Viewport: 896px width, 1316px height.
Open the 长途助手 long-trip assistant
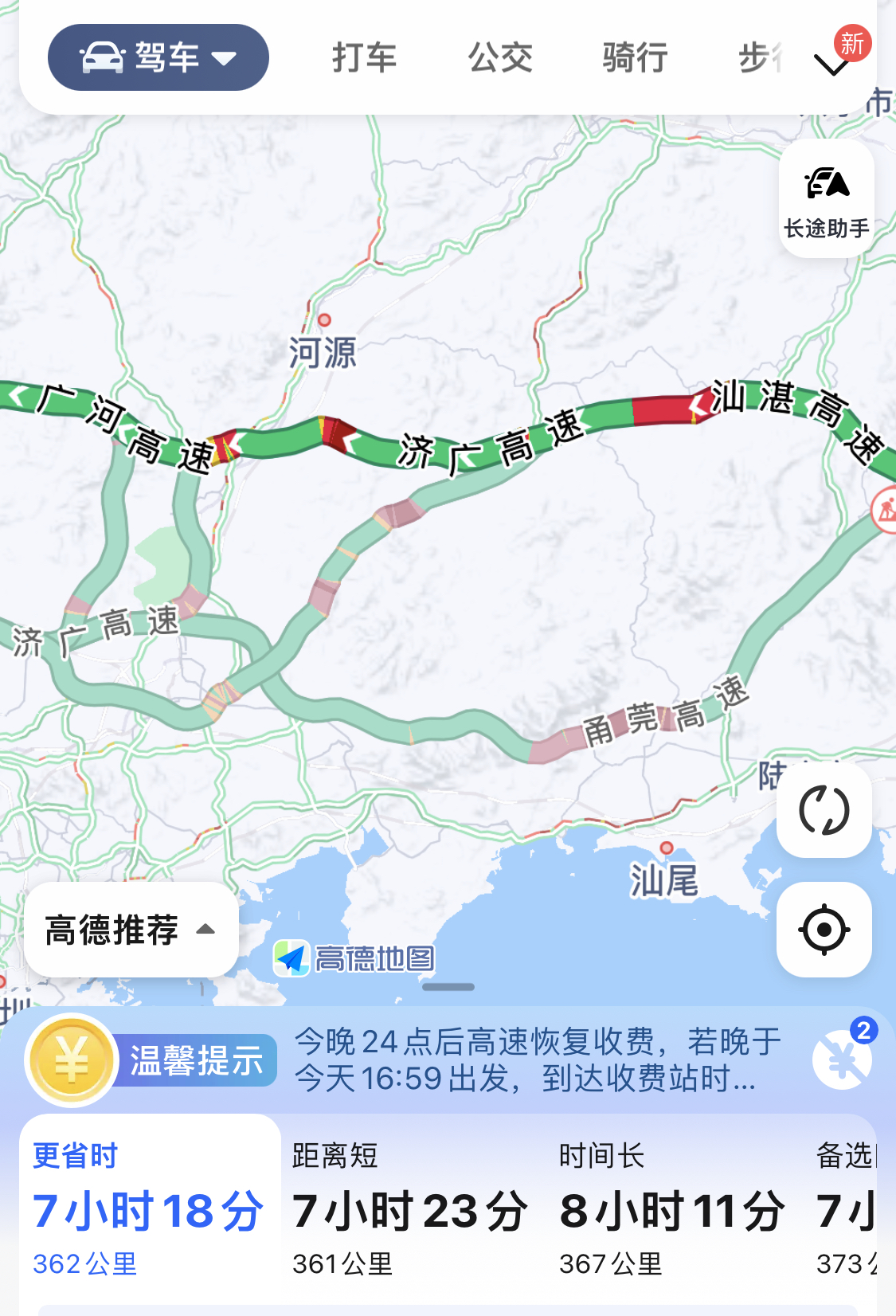click(827, 198)
